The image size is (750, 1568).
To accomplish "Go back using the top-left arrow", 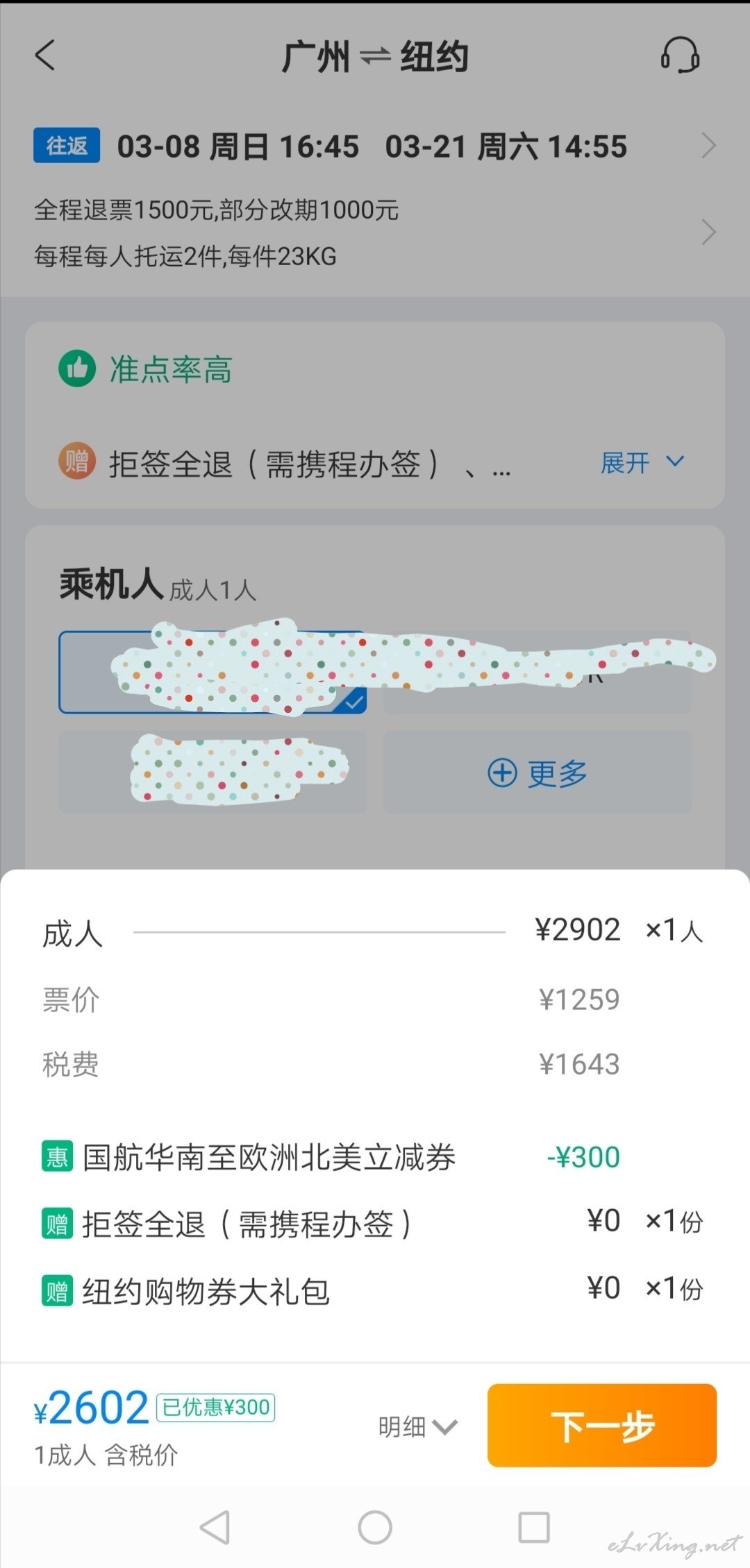I will pyautogui.click(x=45, y=56).
